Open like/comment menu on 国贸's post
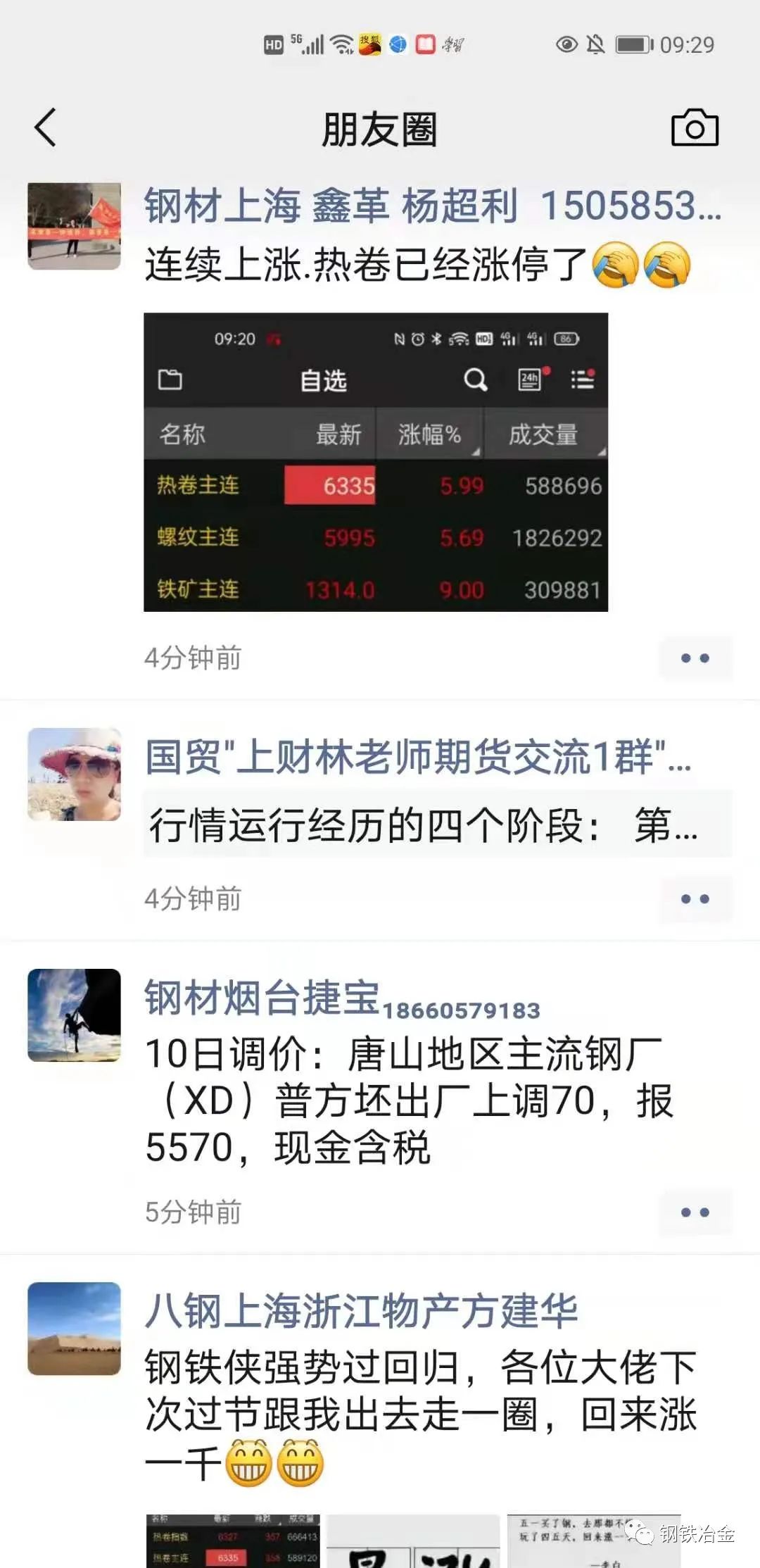 [695, 899]
